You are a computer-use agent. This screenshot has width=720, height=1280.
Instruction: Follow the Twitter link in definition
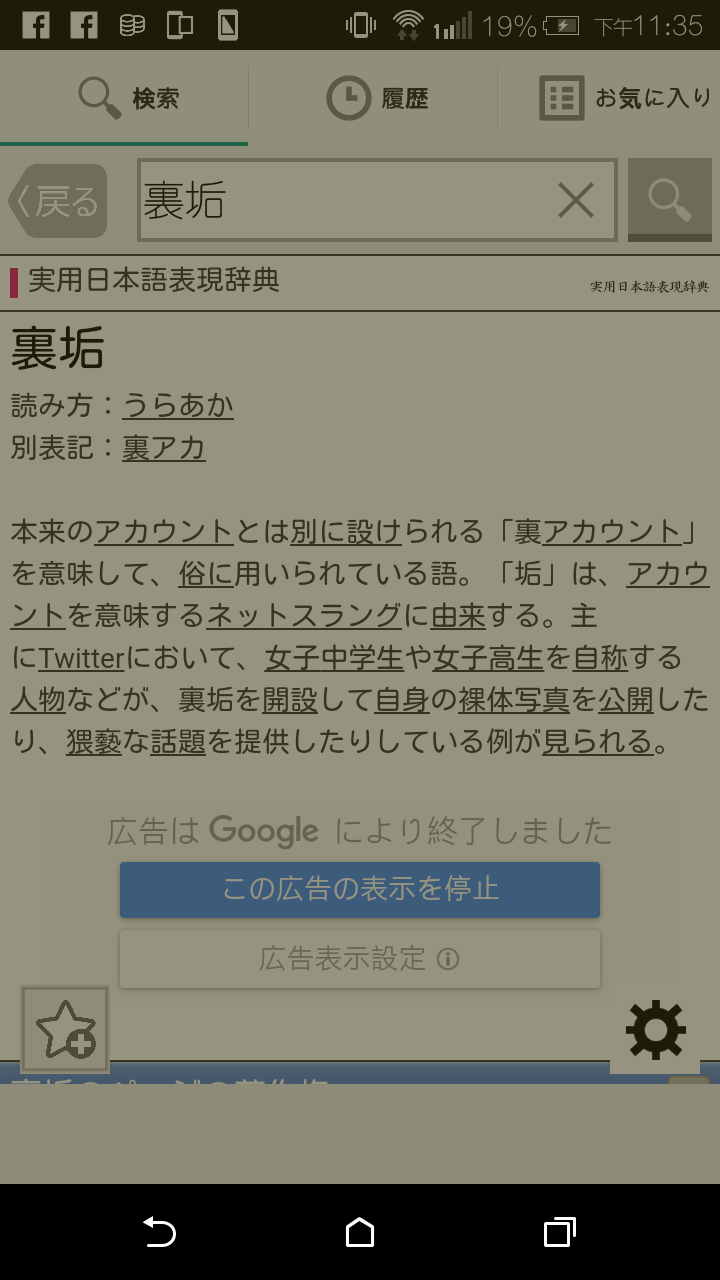[x=81, y=658]
